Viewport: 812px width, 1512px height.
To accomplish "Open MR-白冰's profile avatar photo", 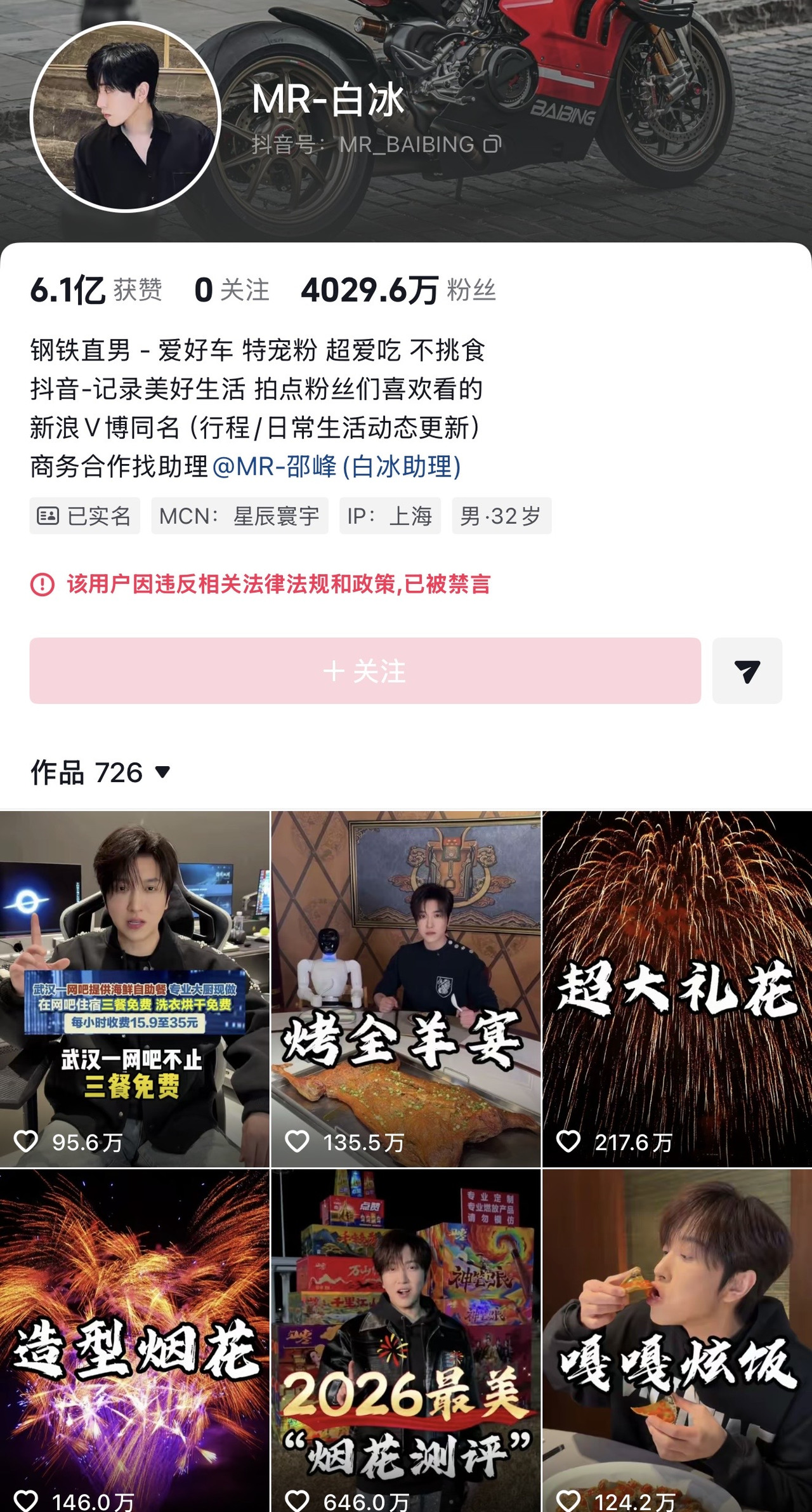I will 126,117.
